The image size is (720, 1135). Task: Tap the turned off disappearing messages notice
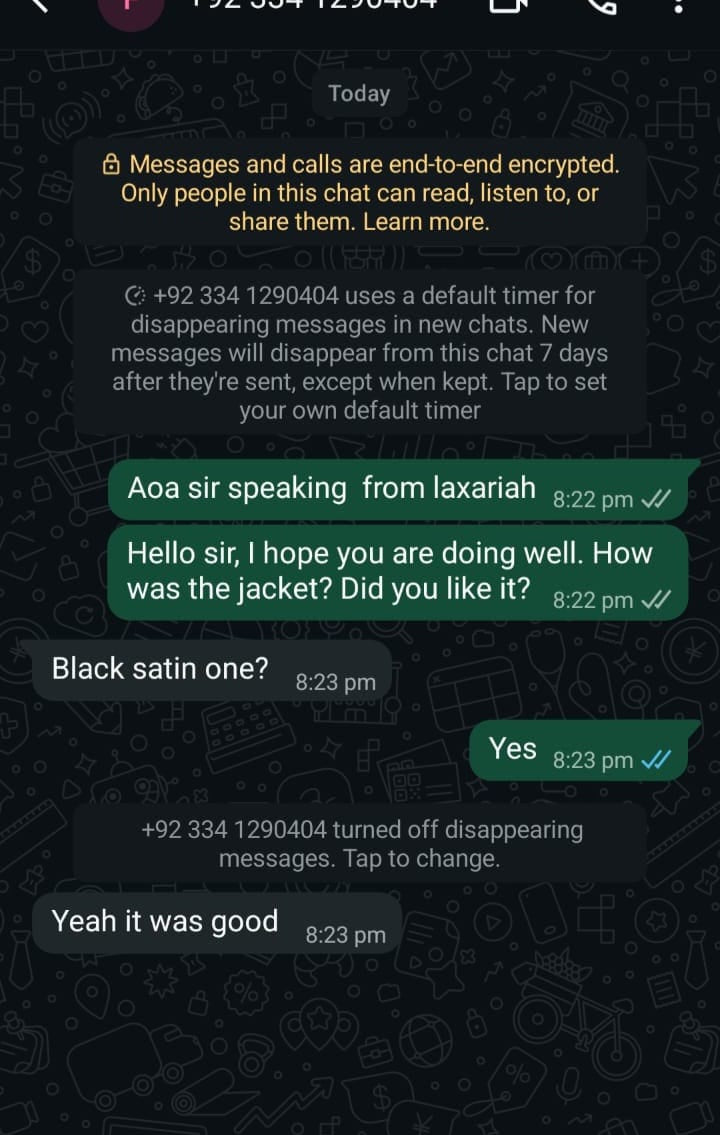click(360, 844)
